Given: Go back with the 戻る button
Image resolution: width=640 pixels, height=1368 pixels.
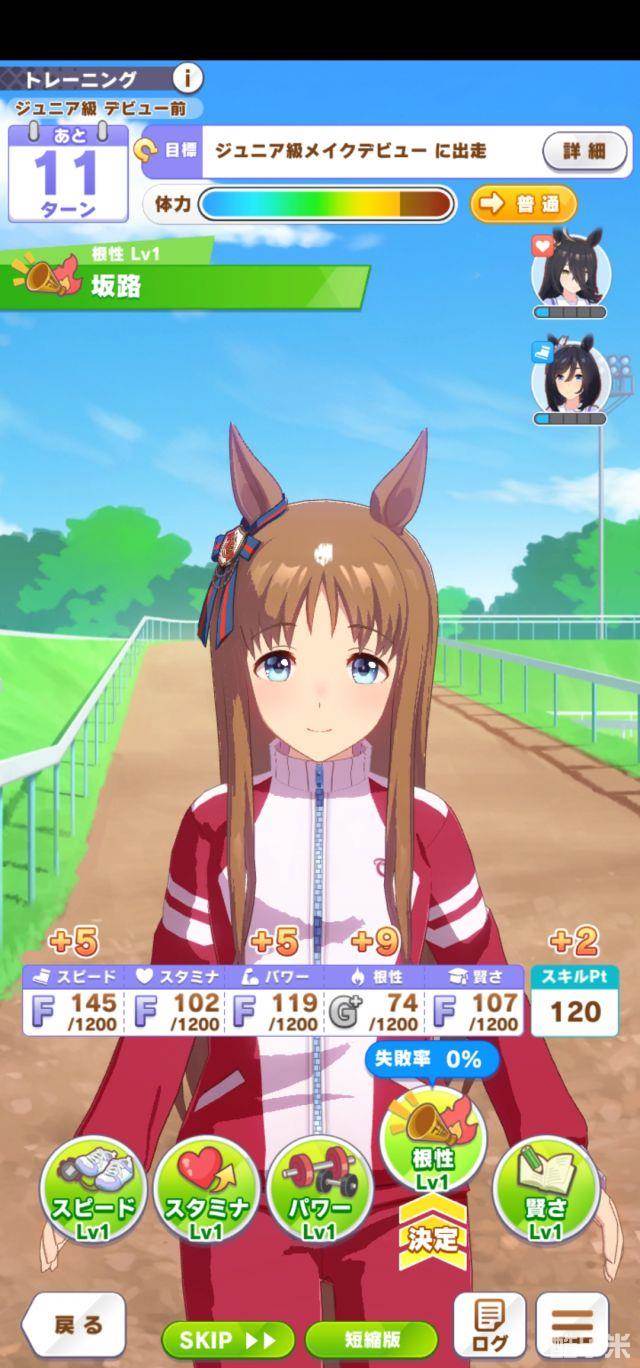Looking at the screenshot, I should 75,1326.
